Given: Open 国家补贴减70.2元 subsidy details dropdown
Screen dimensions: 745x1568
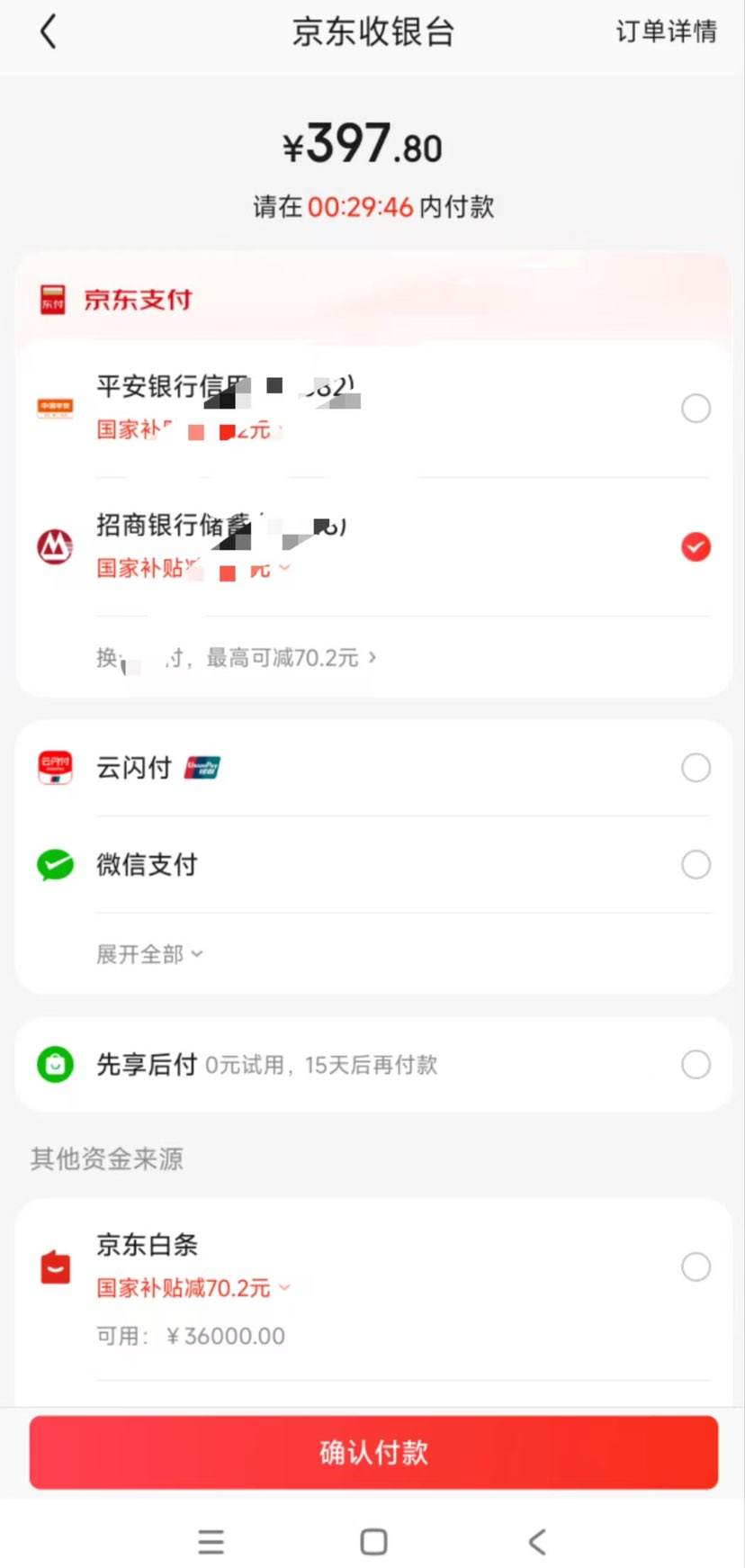Looking at the screenshot, I should pos(283,1288).
